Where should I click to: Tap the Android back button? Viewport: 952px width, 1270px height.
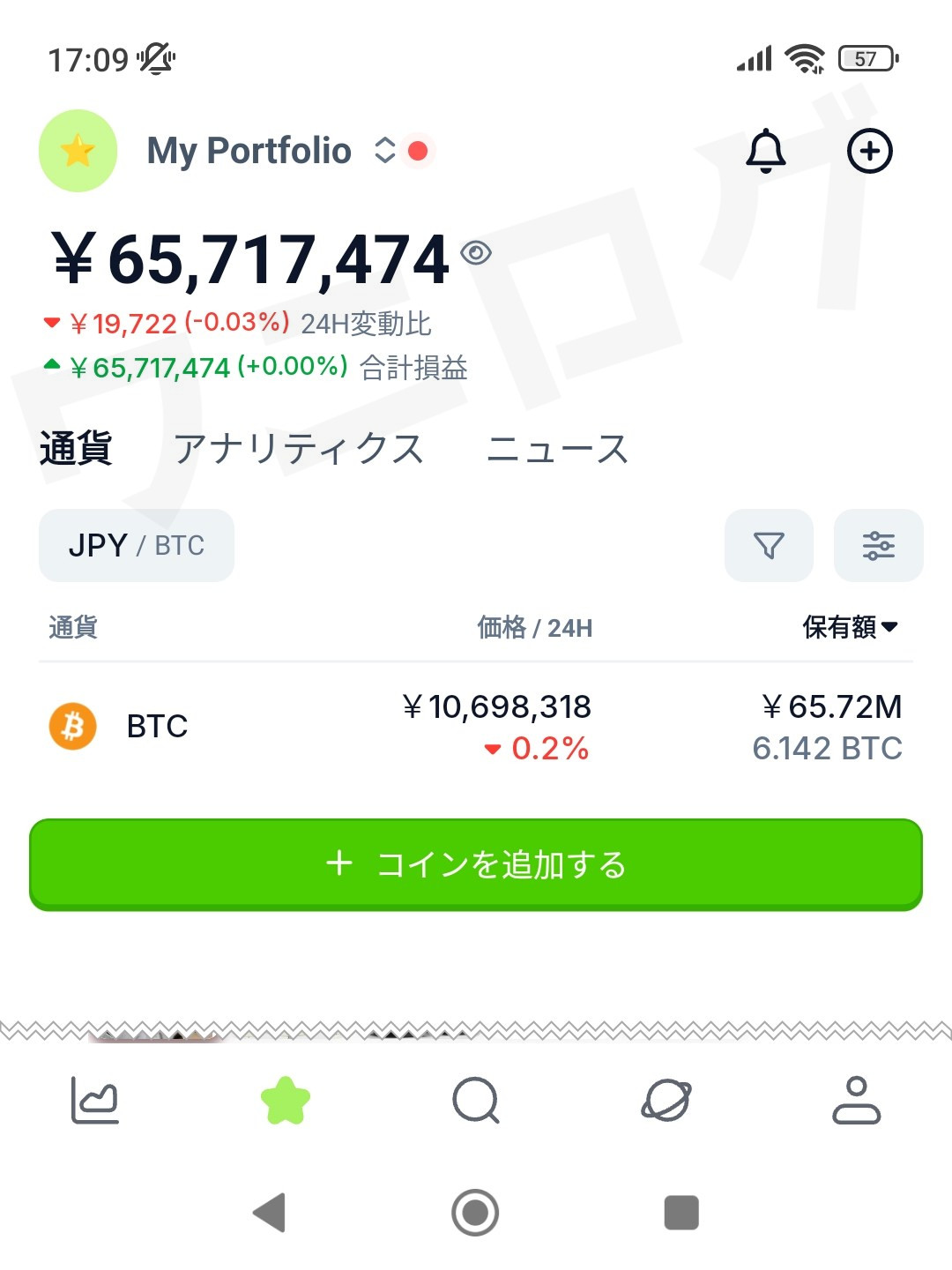(x=270, y=1213)
